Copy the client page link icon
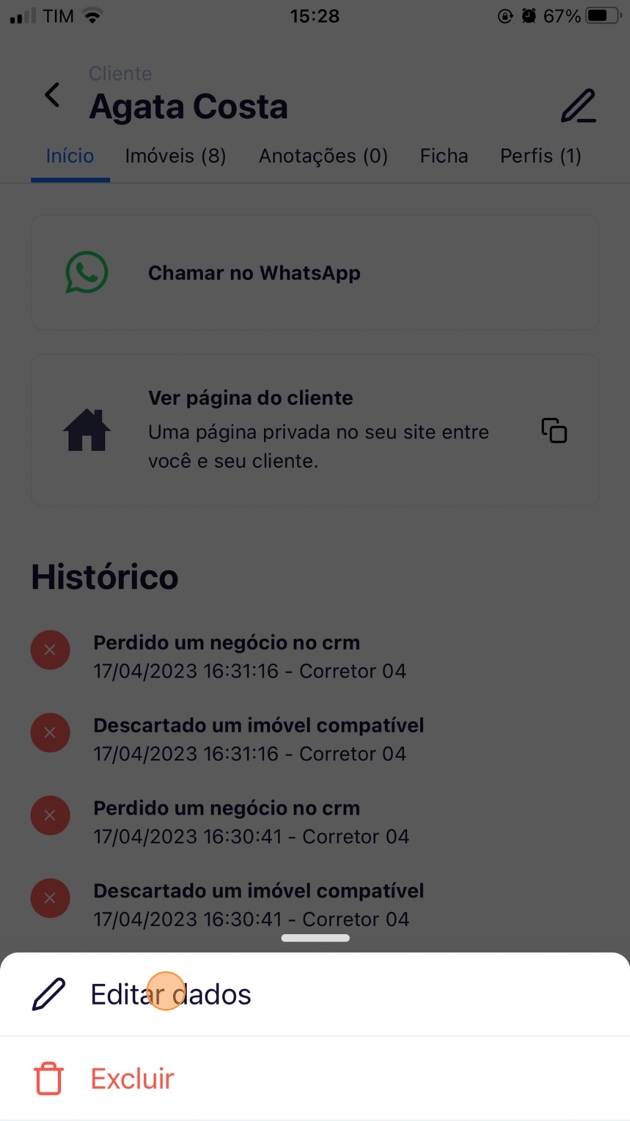 tap(554, 430)
